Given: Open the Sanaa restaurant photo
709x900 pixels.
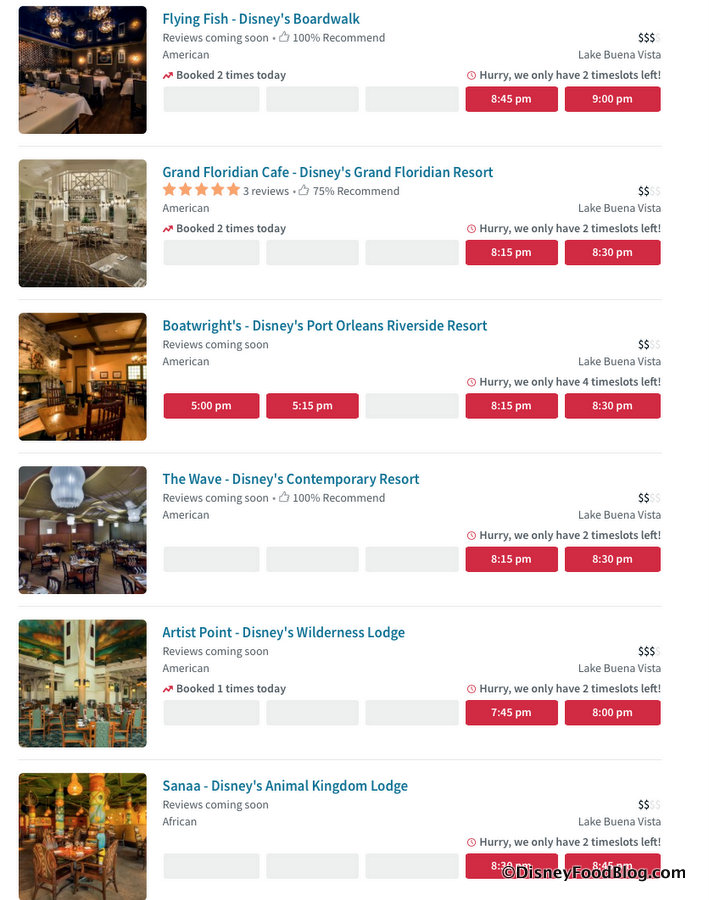Looking at the screenshot, I should coord(82,836).
